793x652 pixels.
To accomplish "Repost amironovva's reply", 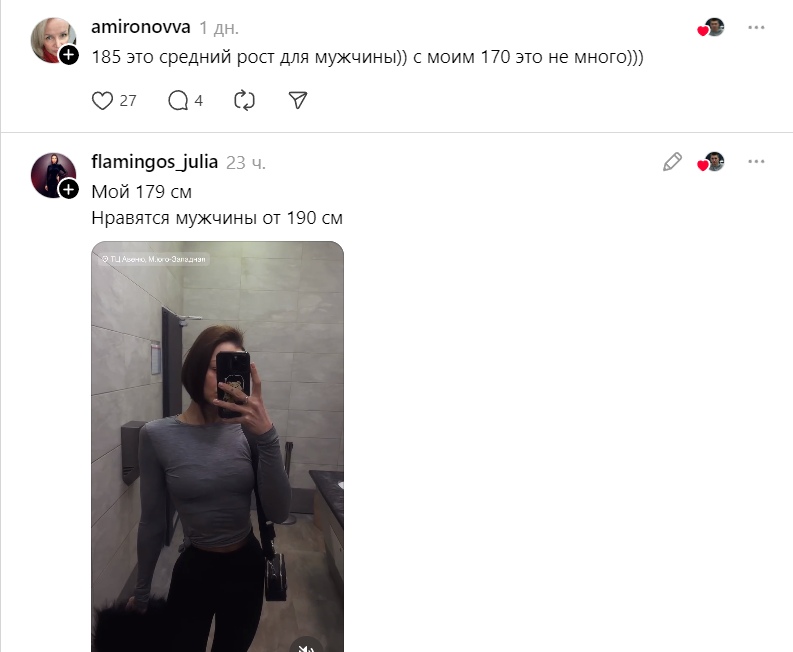I will click(244, 100).
